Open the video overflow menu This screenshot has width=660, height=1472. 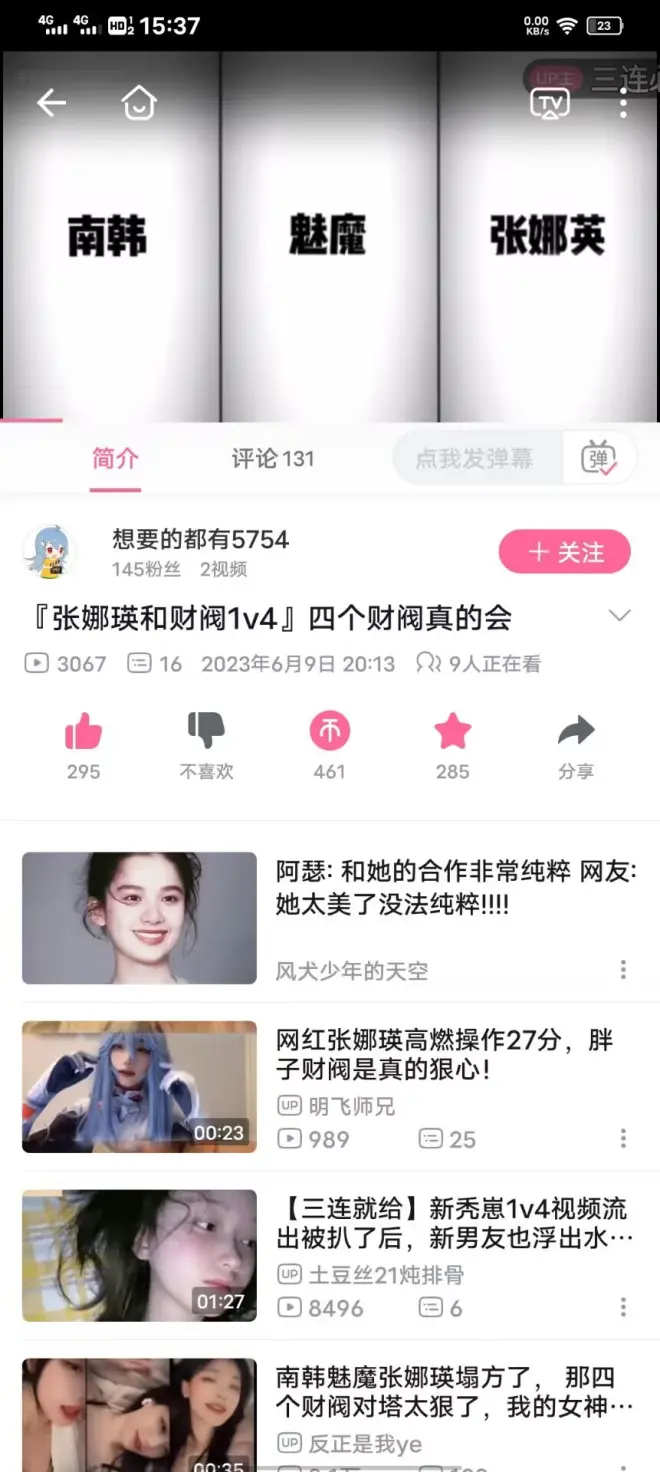pos(623,103)
